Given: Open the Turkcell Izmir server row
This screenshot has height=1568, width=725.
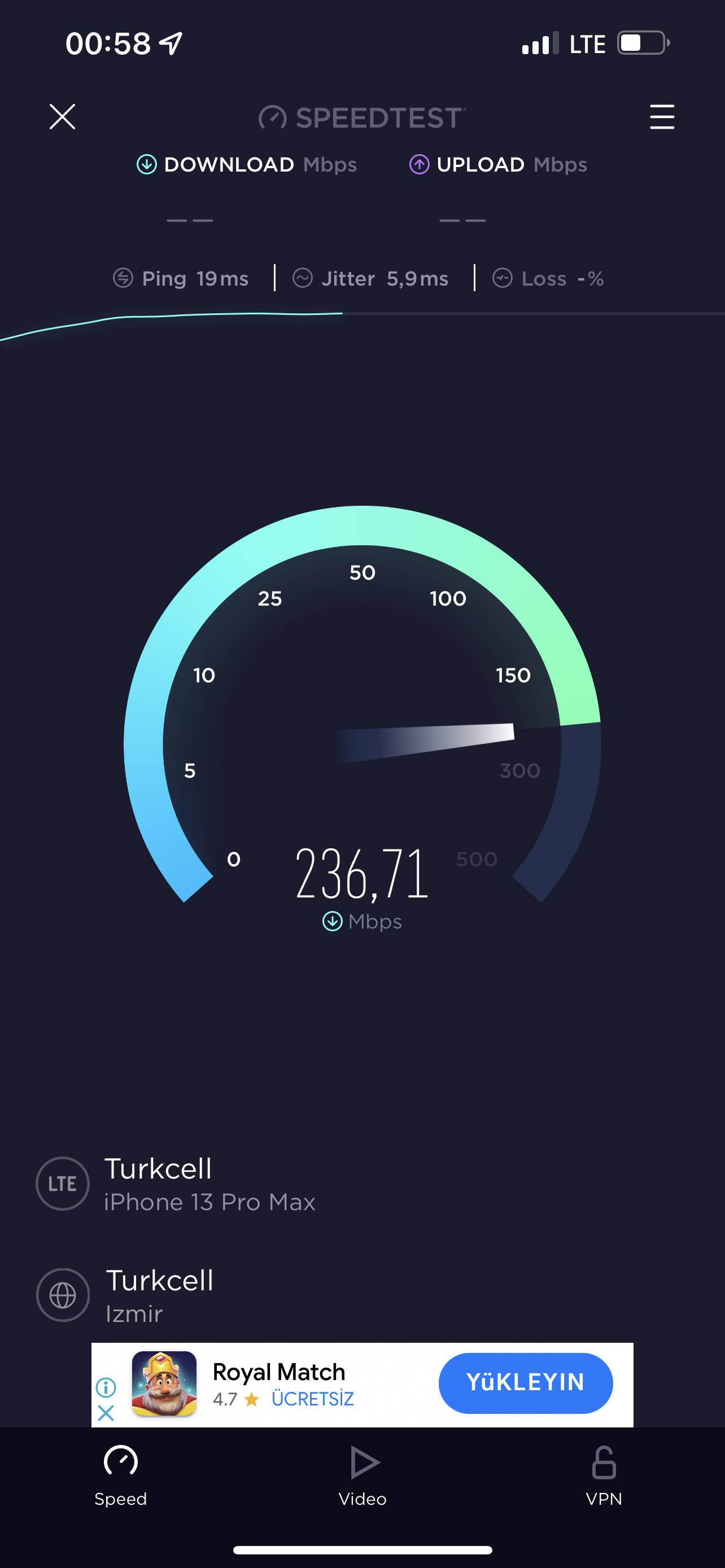Looking at the screenshot, I should tap(362, 1295).
